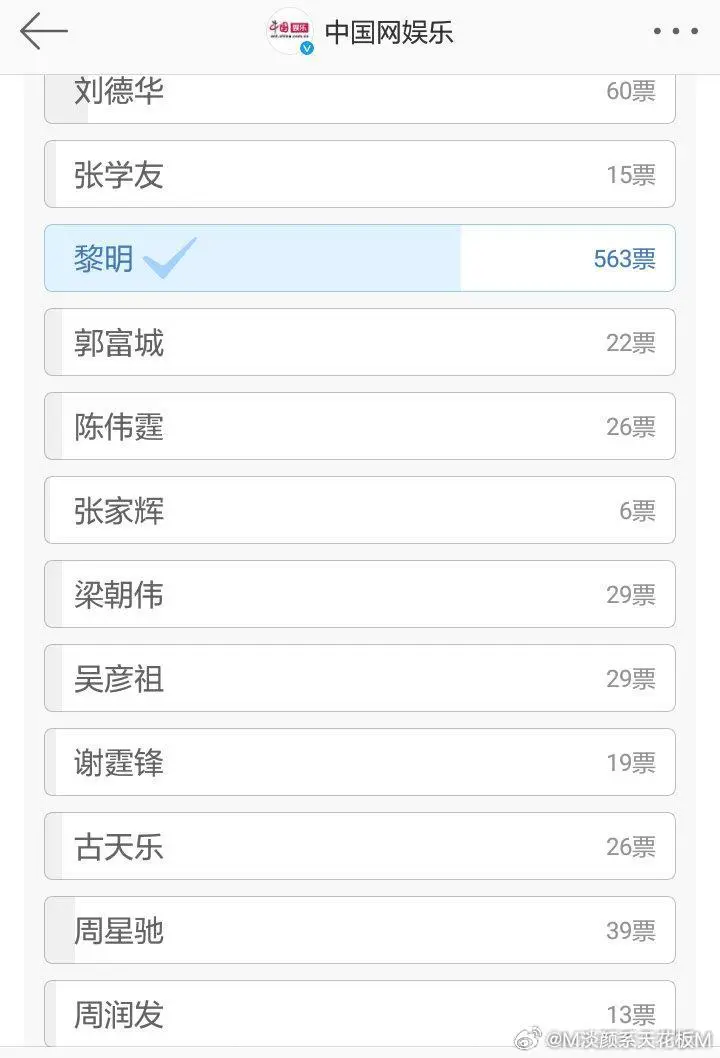Screen dimensions: 720x1058
Task: Vote for 谢霆锋
Action: 359,763
